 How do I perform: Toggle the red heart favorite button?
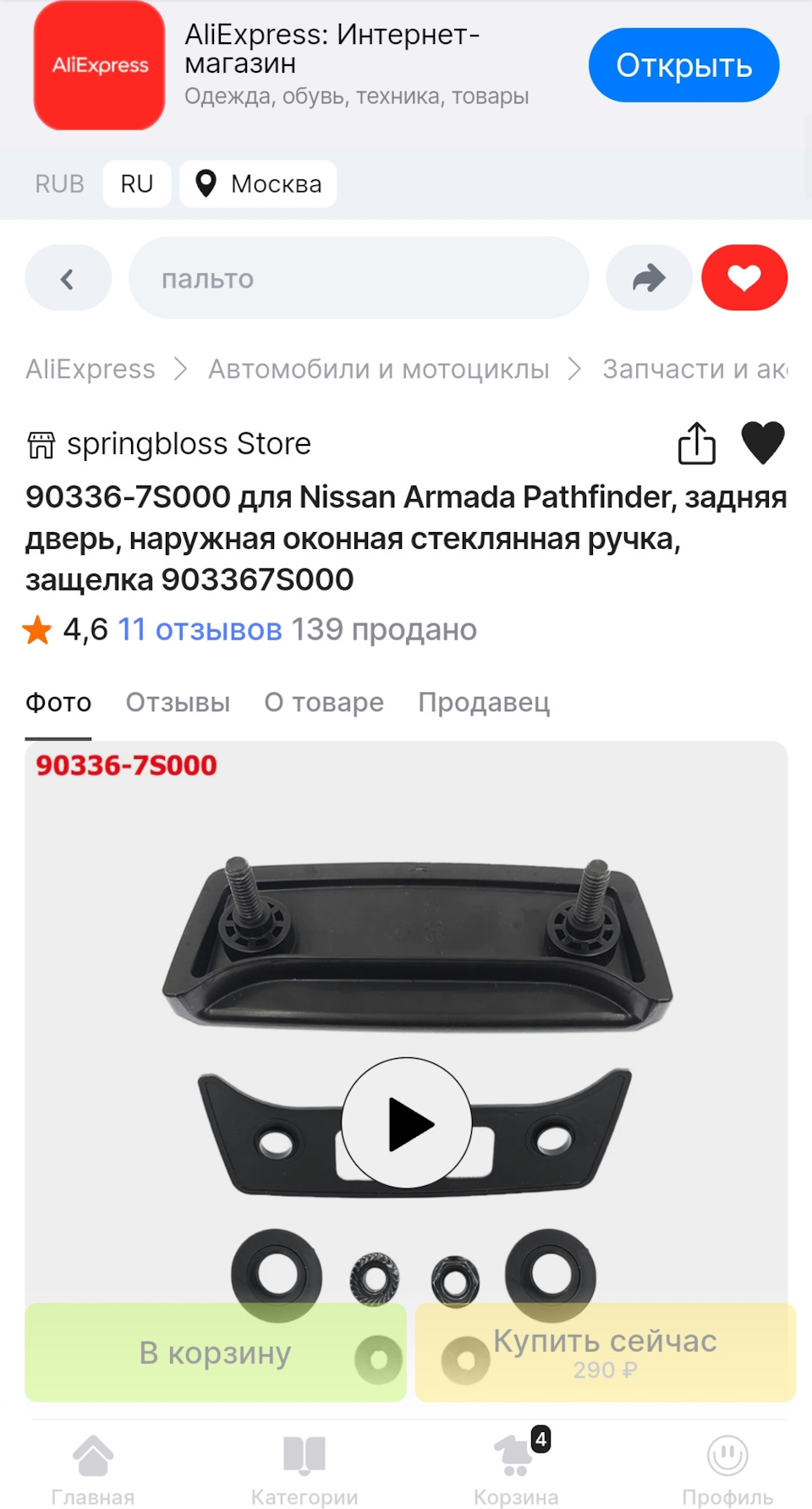[744, 277]
